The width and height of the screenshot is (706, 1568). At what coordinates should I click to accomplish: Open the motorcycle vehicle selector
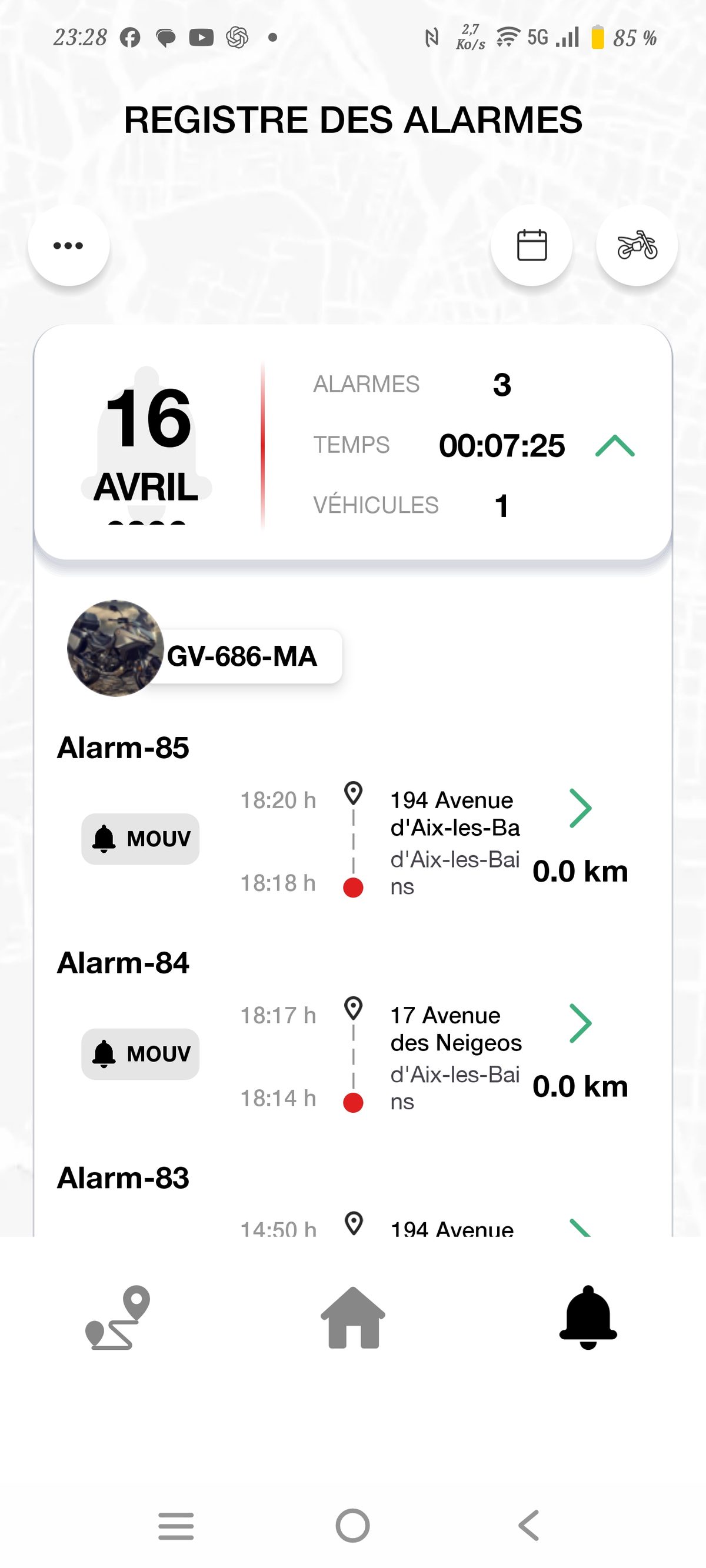pyautogui.click(x=637, y=246)
